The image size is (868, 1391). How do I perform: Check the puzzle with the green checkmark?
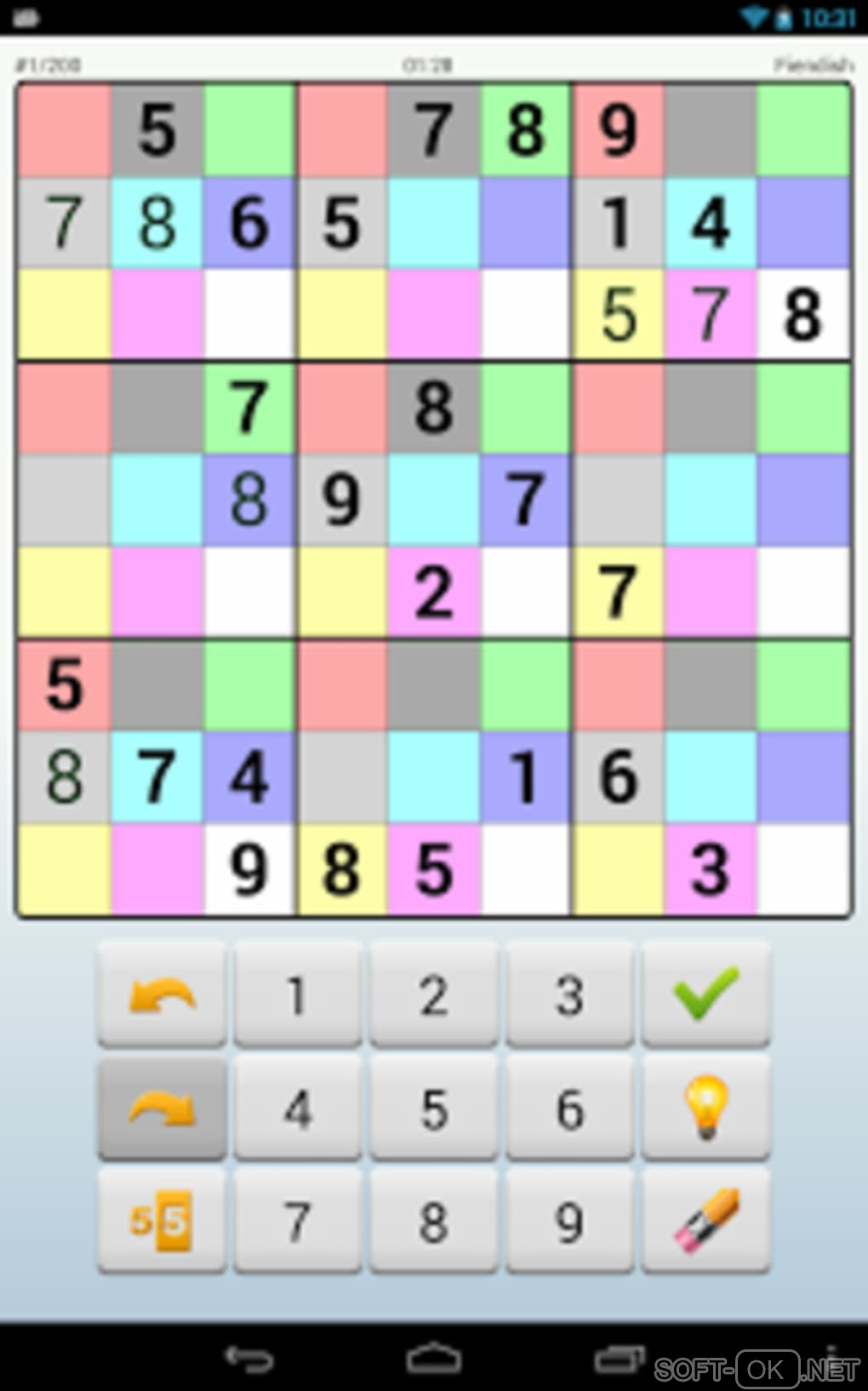tap(705, 994)
